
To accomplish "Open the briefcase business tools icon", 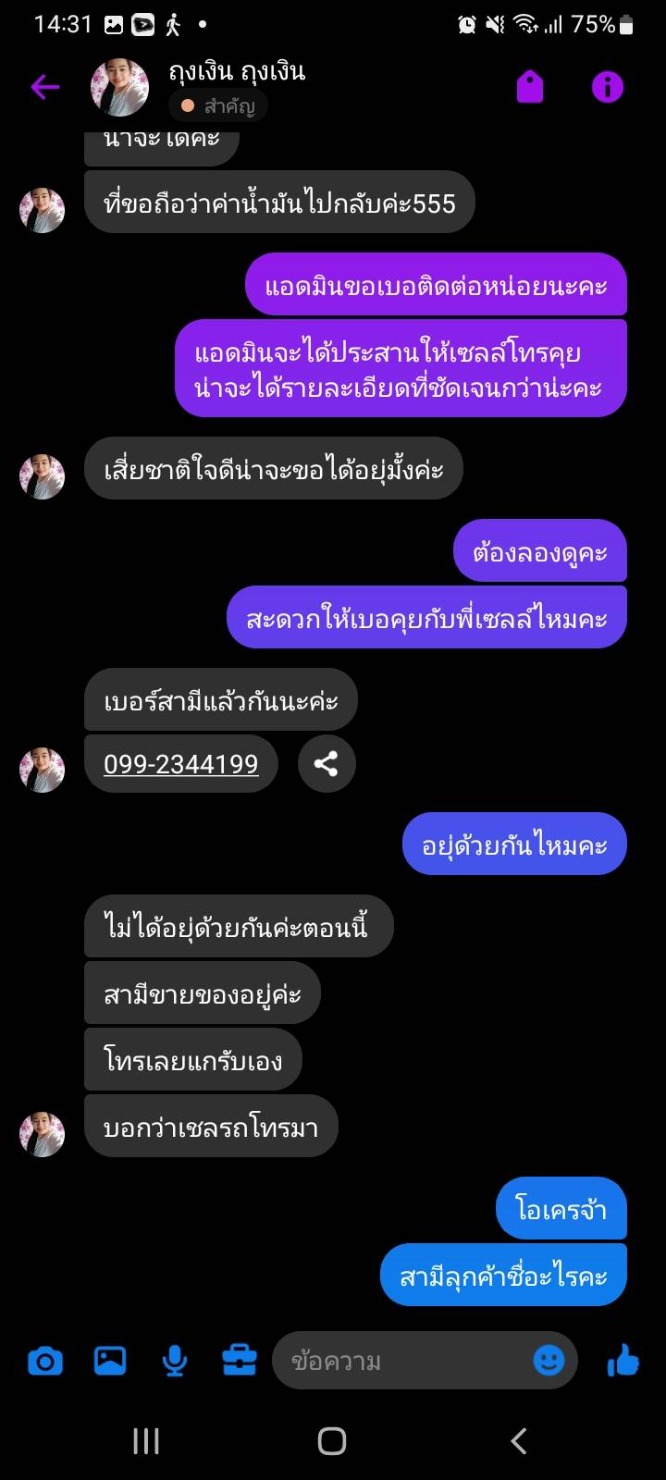I will 239,1360.
